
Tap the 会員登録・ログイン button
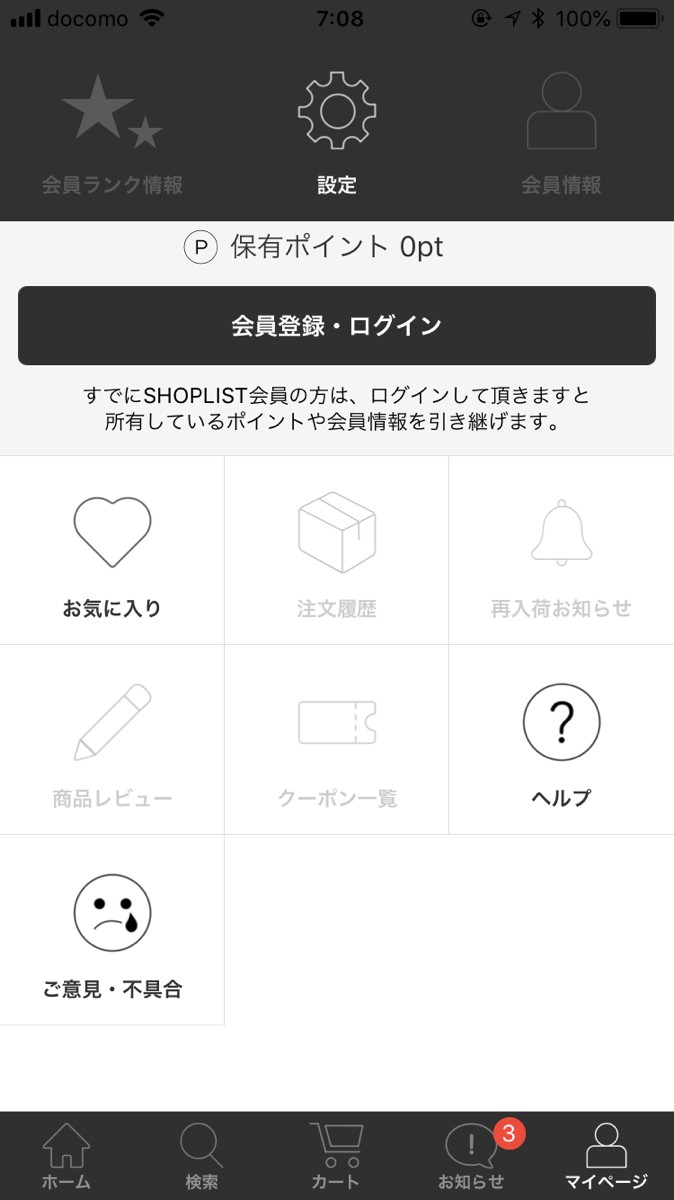pyautogui.click(x=337, y=326)
